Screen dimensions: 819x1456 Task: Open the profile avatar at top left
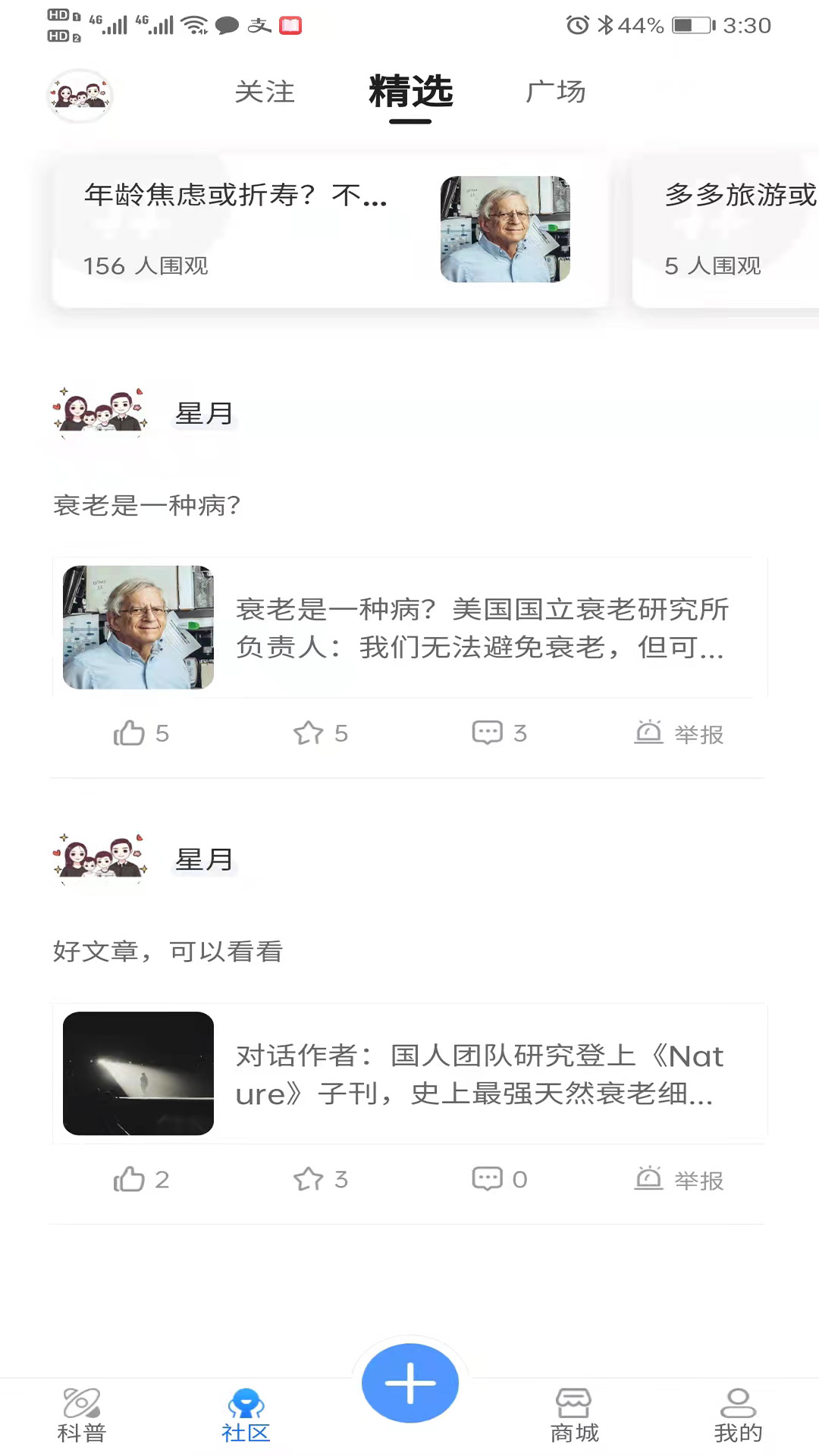(x=80, y=96)
